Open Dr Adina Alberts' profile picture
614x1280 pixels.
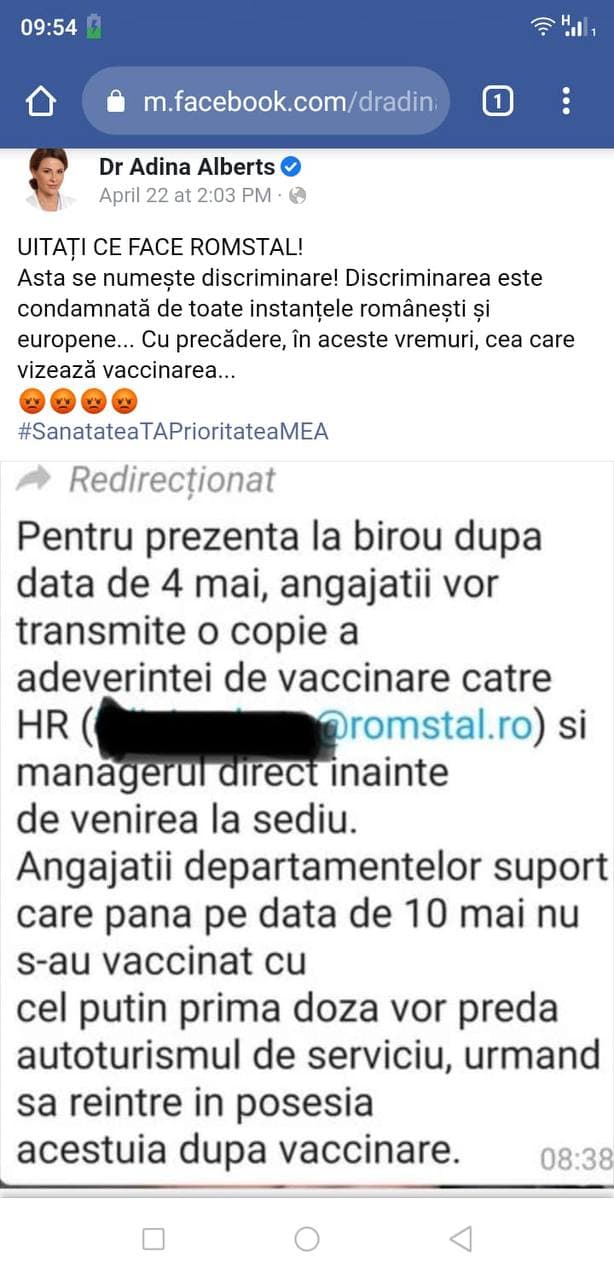click(x=50, y=180)
